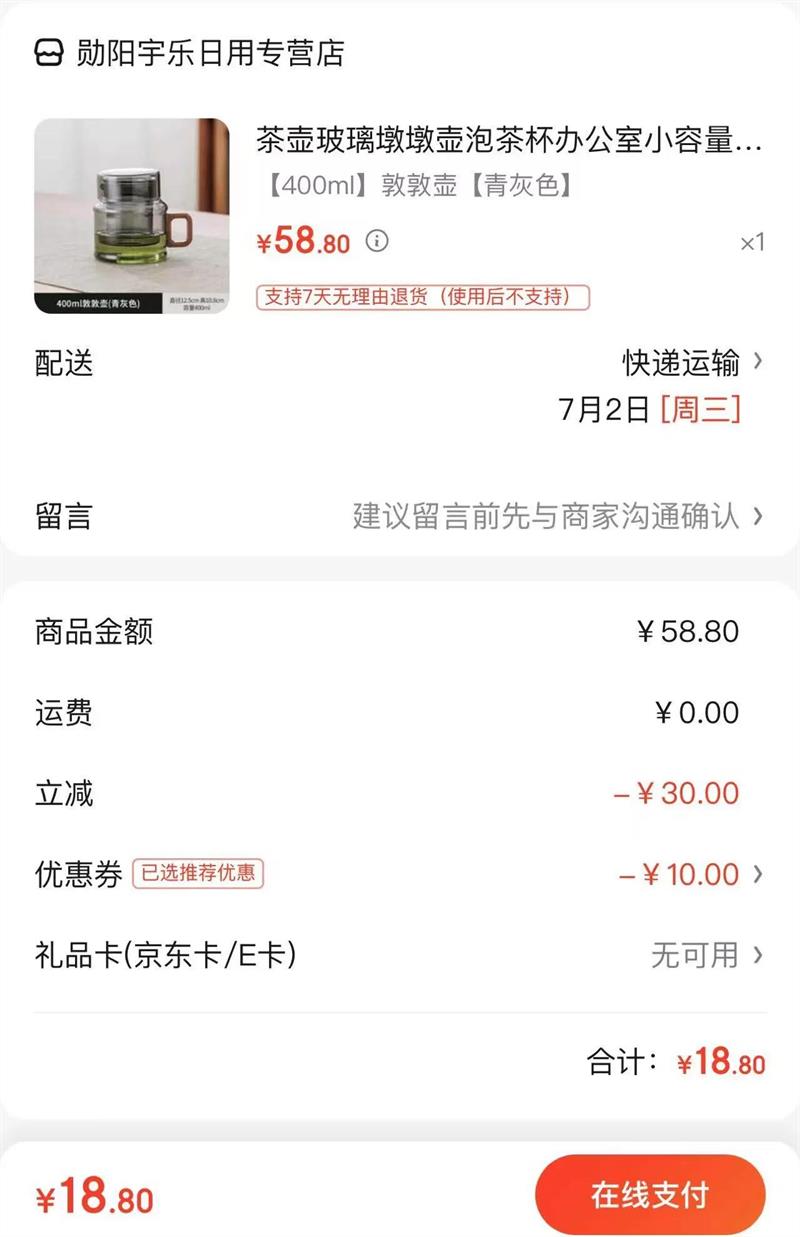The image size is (800, 1237).
Task: Open the teapot product thumbnail
Action: (132, 216)
